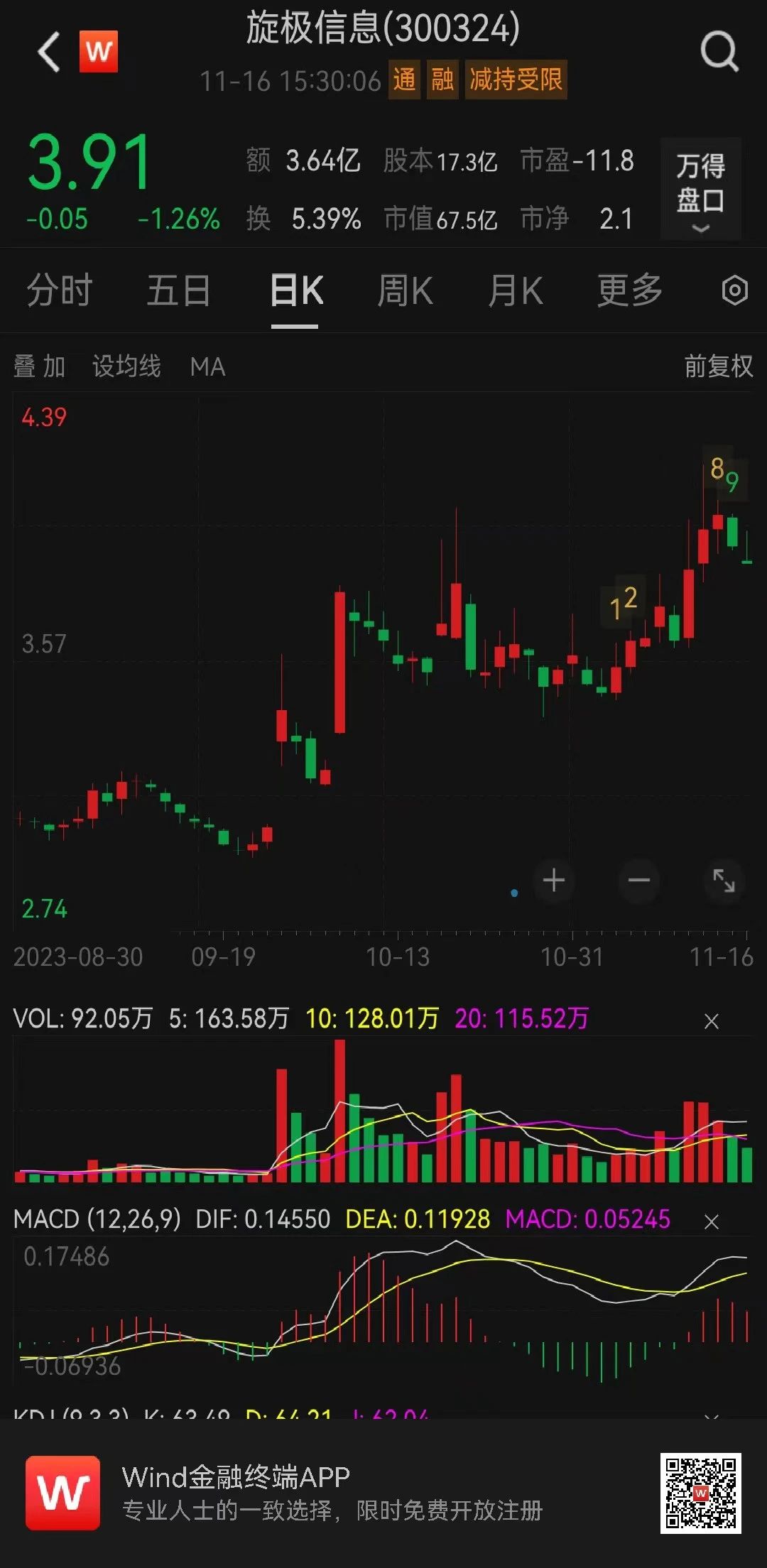Open the MA indicator selector
The image size is (767, 1568).
point(207,366)
